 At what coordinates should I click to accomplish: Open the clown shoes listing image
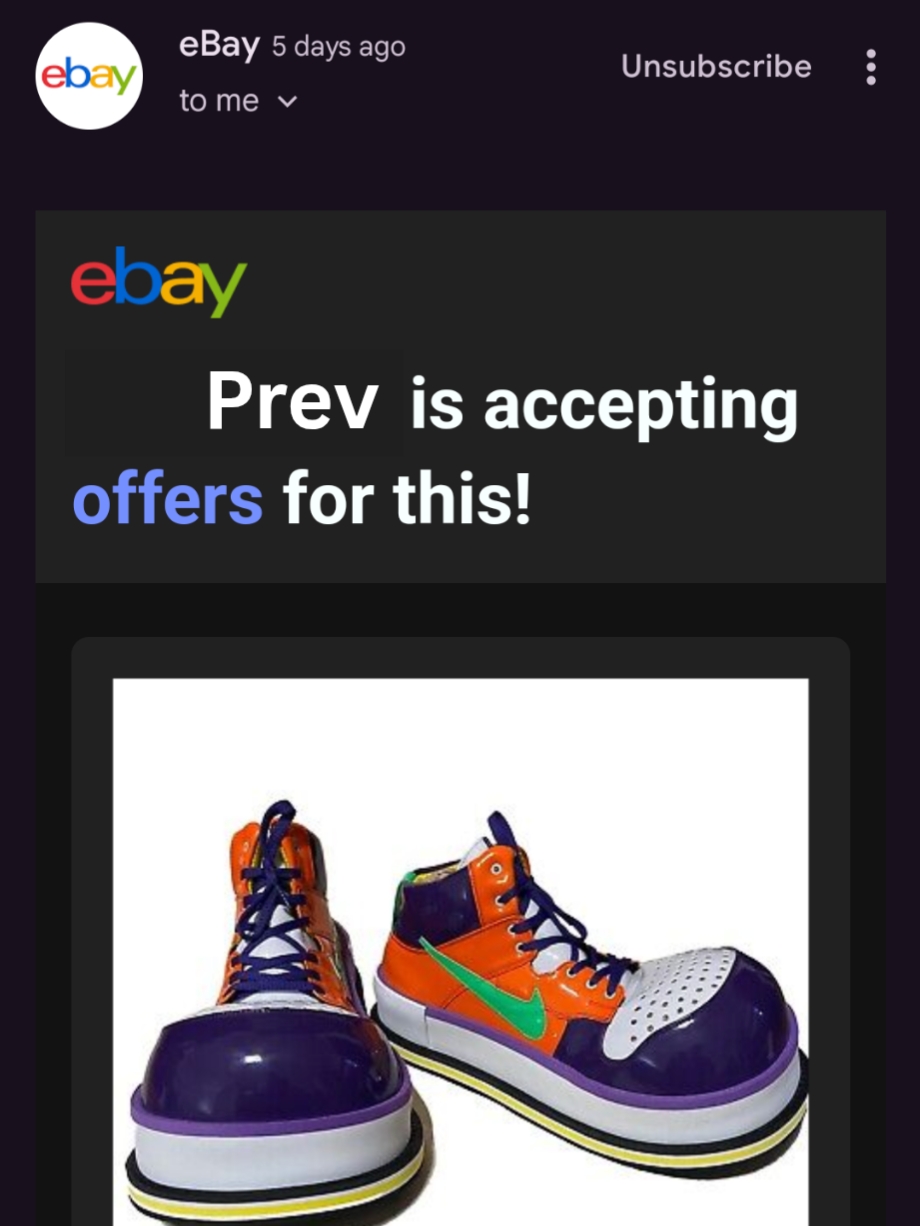coord(460,950)
